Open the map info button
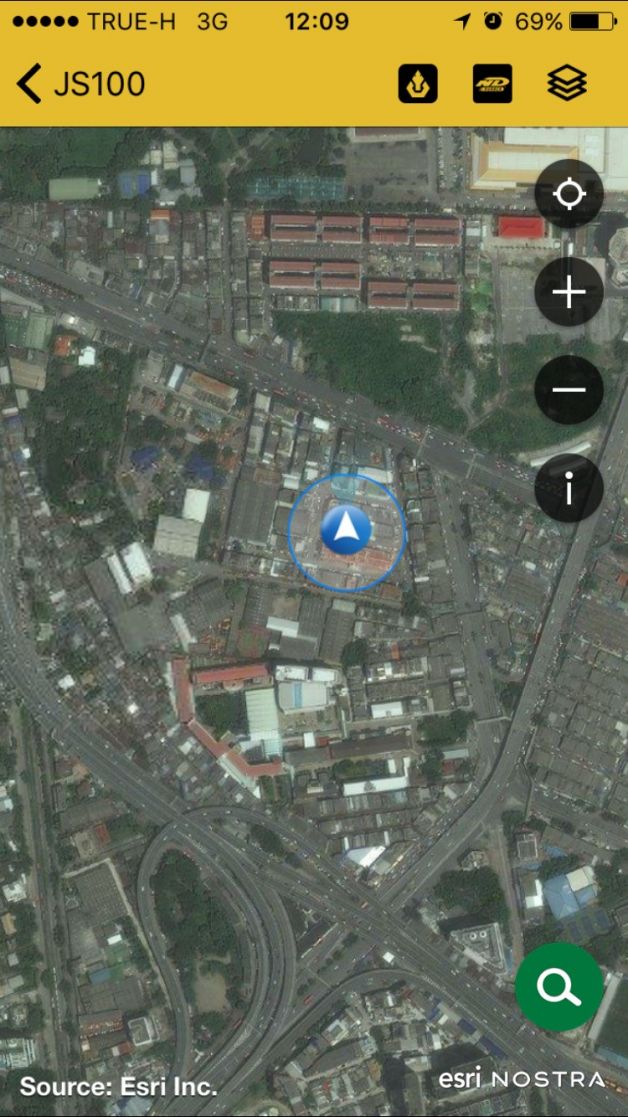 click(x=569, y=488)
